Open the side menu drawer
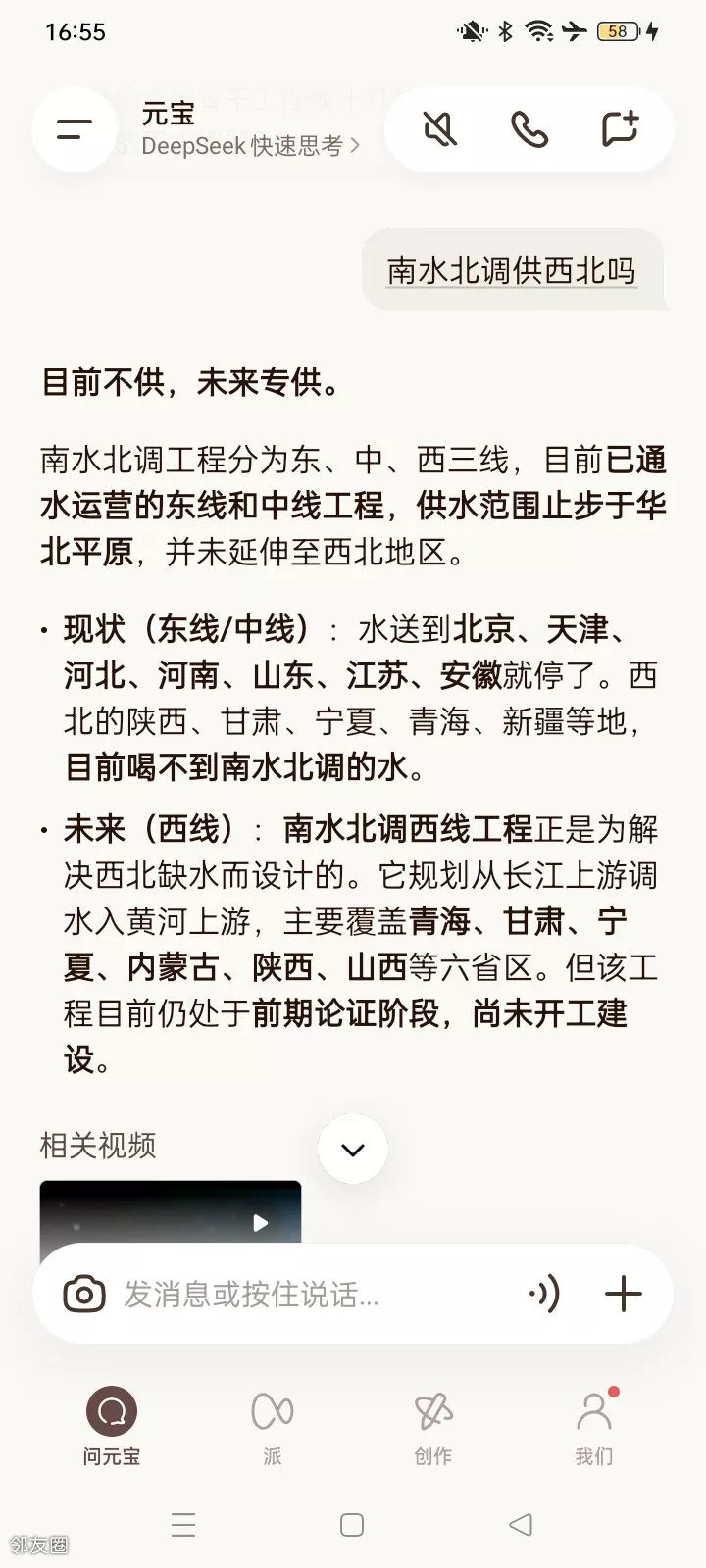The image size is (706, 1568). (x=75, y=129)
